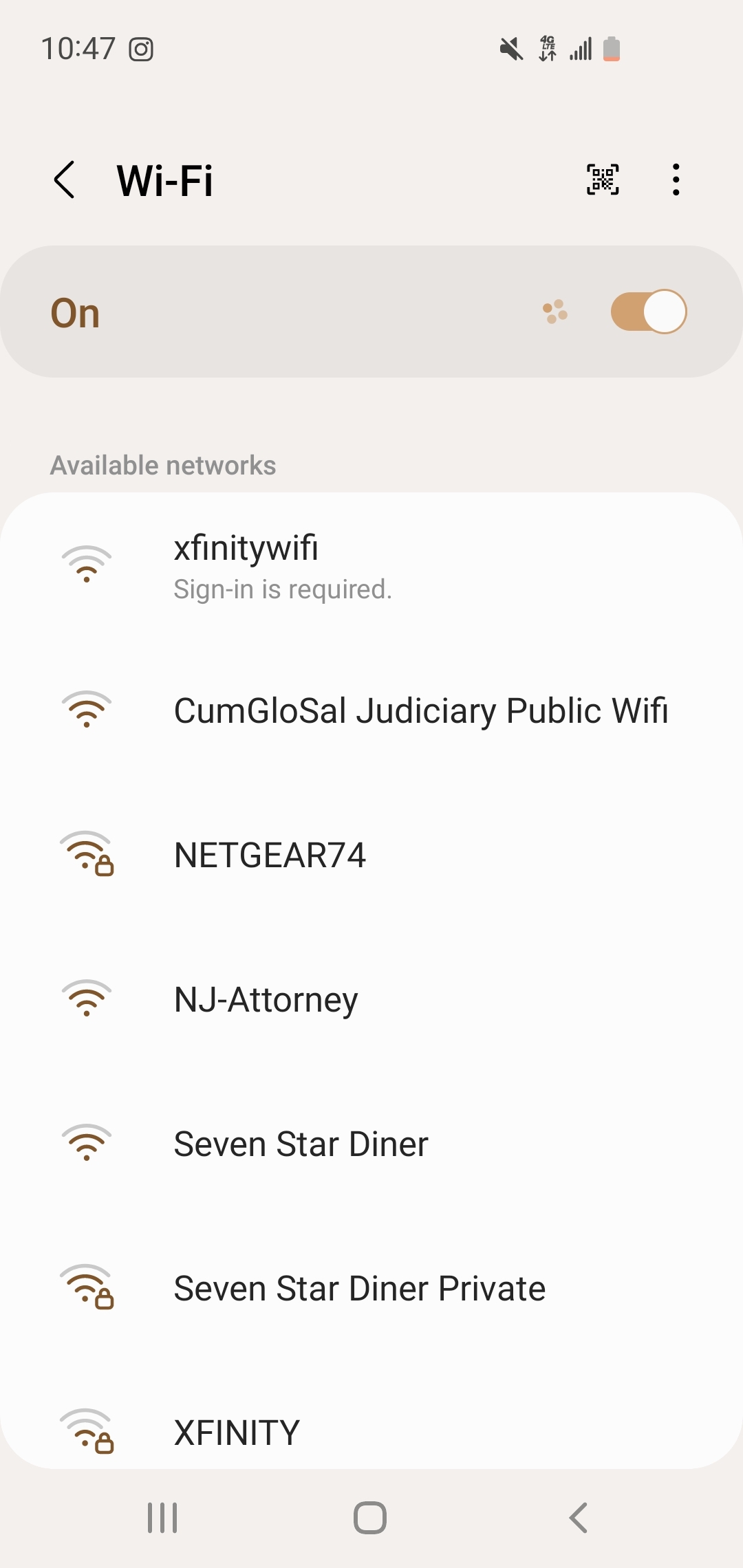Go back from Wi-Fi settings

click(65, 180)
